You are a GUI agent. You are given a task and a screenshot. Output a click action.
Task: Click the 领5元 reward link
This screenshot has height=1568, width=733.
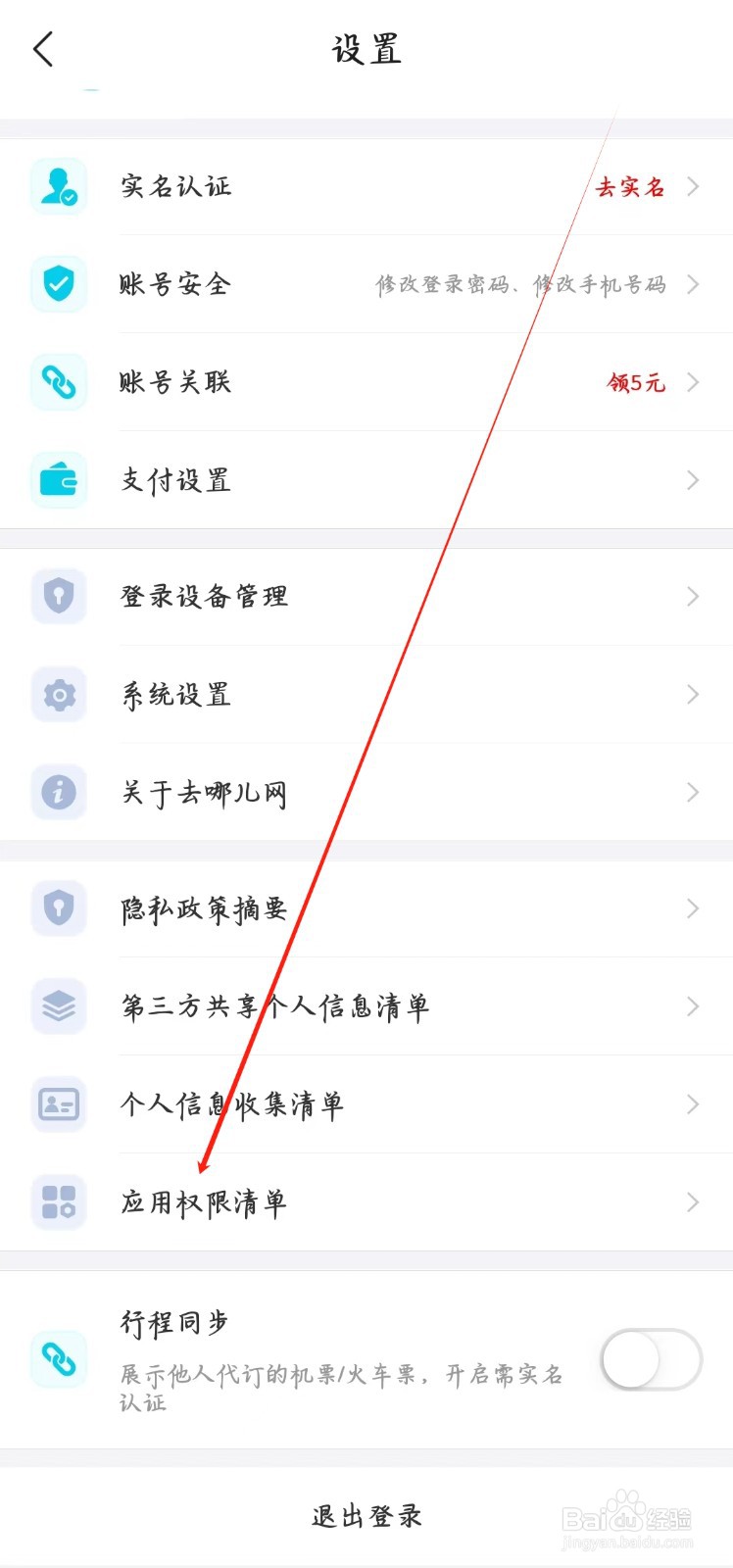point(637,382)
